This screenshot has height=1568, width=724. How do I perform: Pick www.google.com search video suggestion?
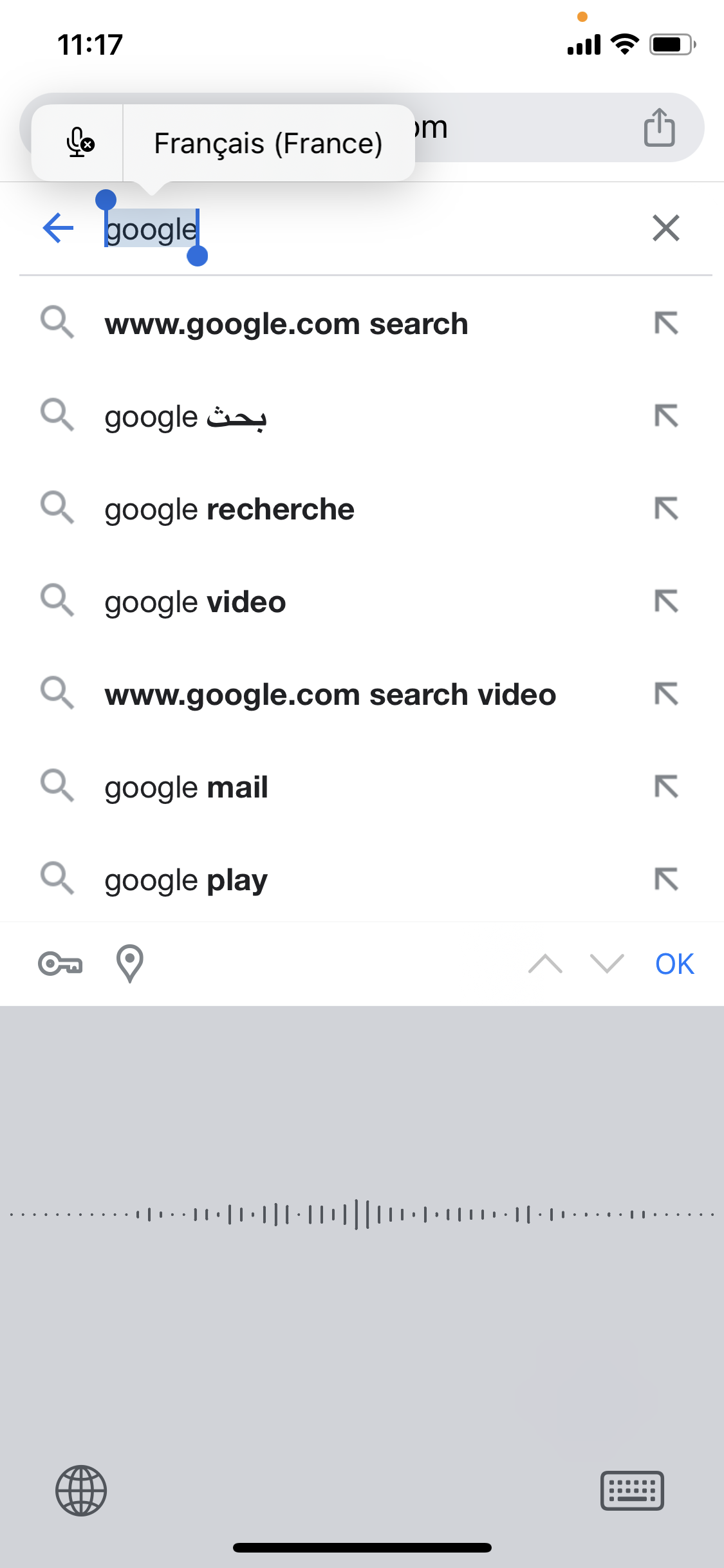point(330,695)
